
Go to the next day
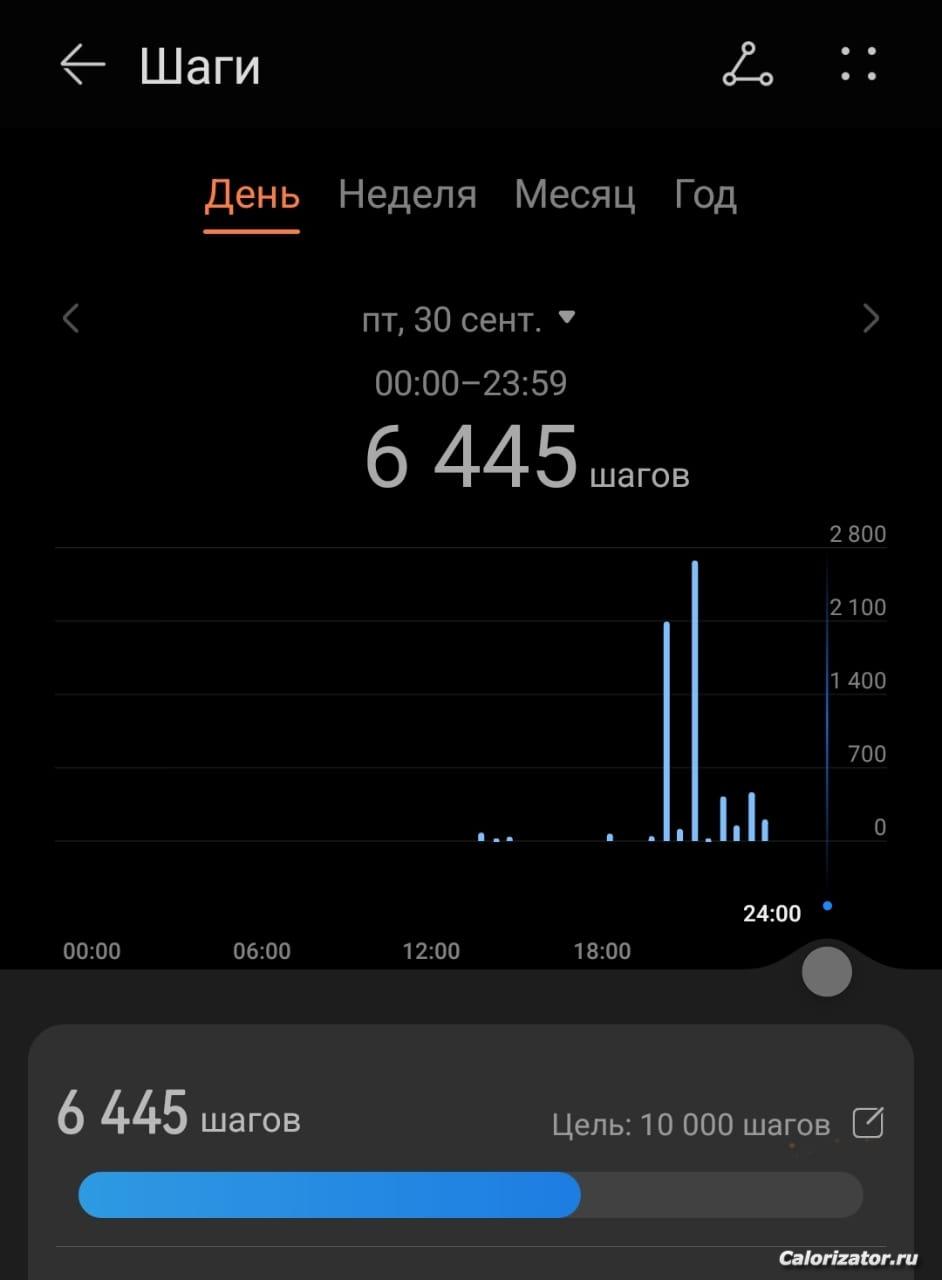click(x=871, y=319)
